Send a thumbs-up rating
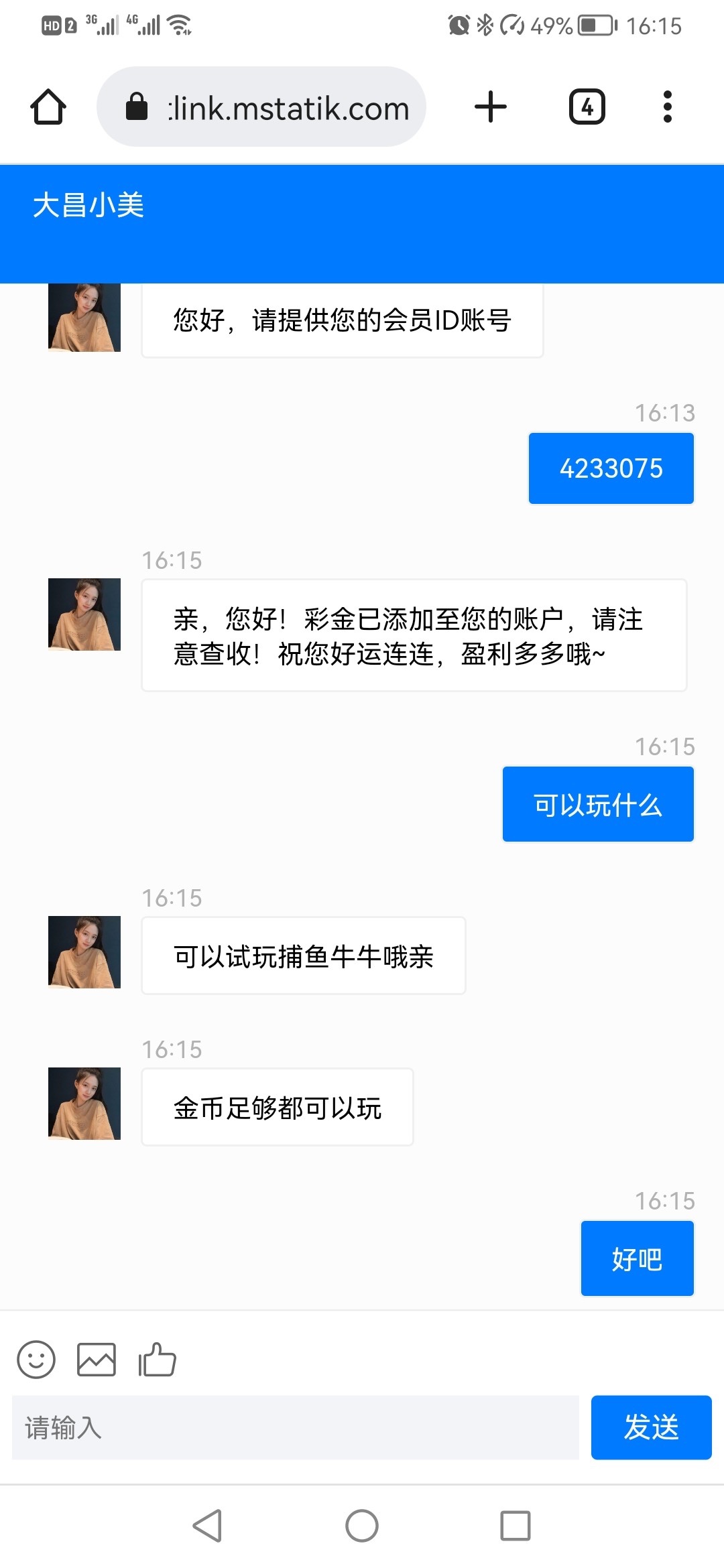 coord(157,1360)
